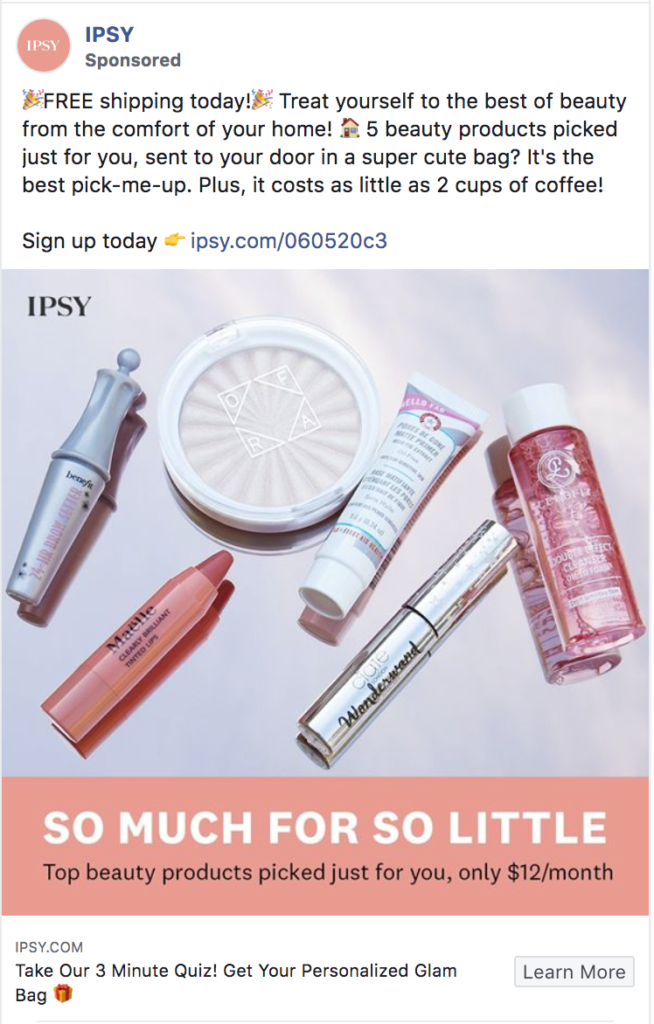Image resolution: width=654 pixels, height=1024 pixels.
Task: Tap the IPSY page name
Action: click(x=109, y=35)
